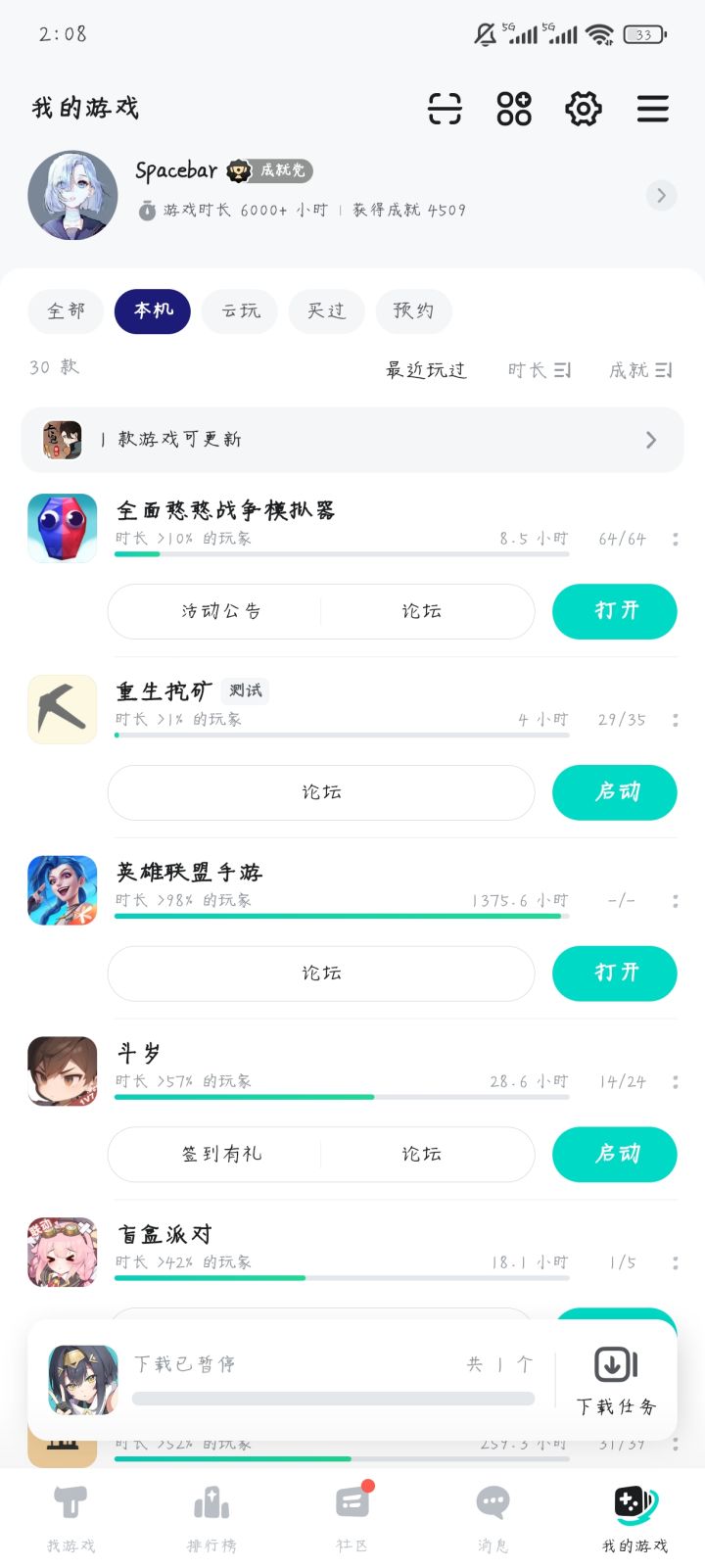Open the scan icon in the header
705x1568 pixels.
point(445,108)
